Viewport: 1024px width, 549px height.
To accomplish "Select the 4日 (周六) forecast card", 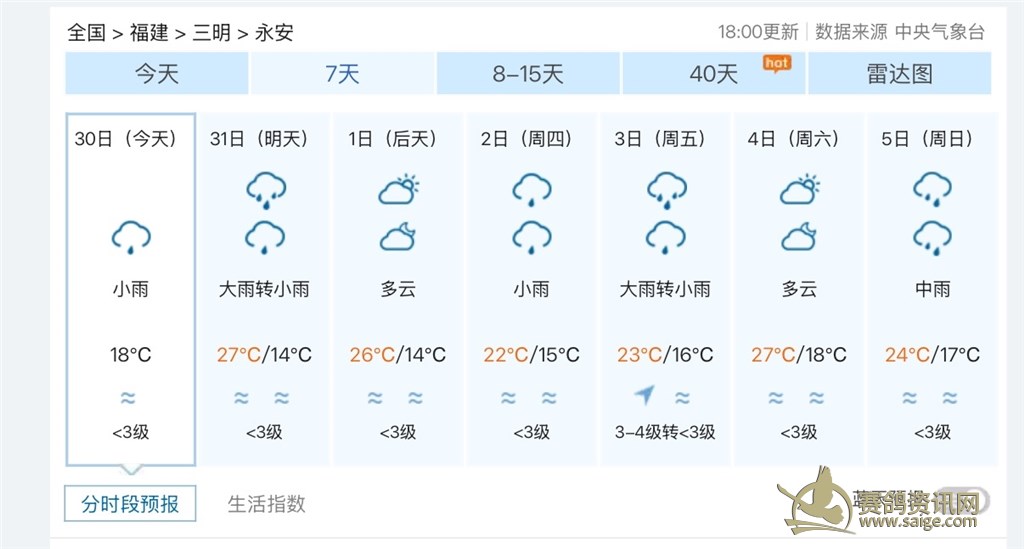I will point(799,290).
